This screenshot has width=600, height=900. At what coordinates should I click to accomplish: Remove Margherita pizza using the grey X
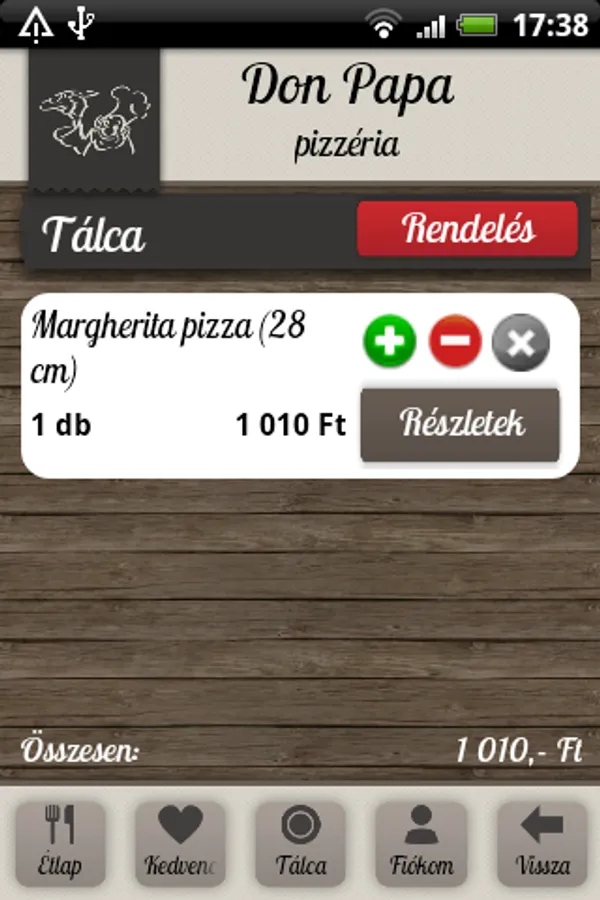click(x=522, y=343)
